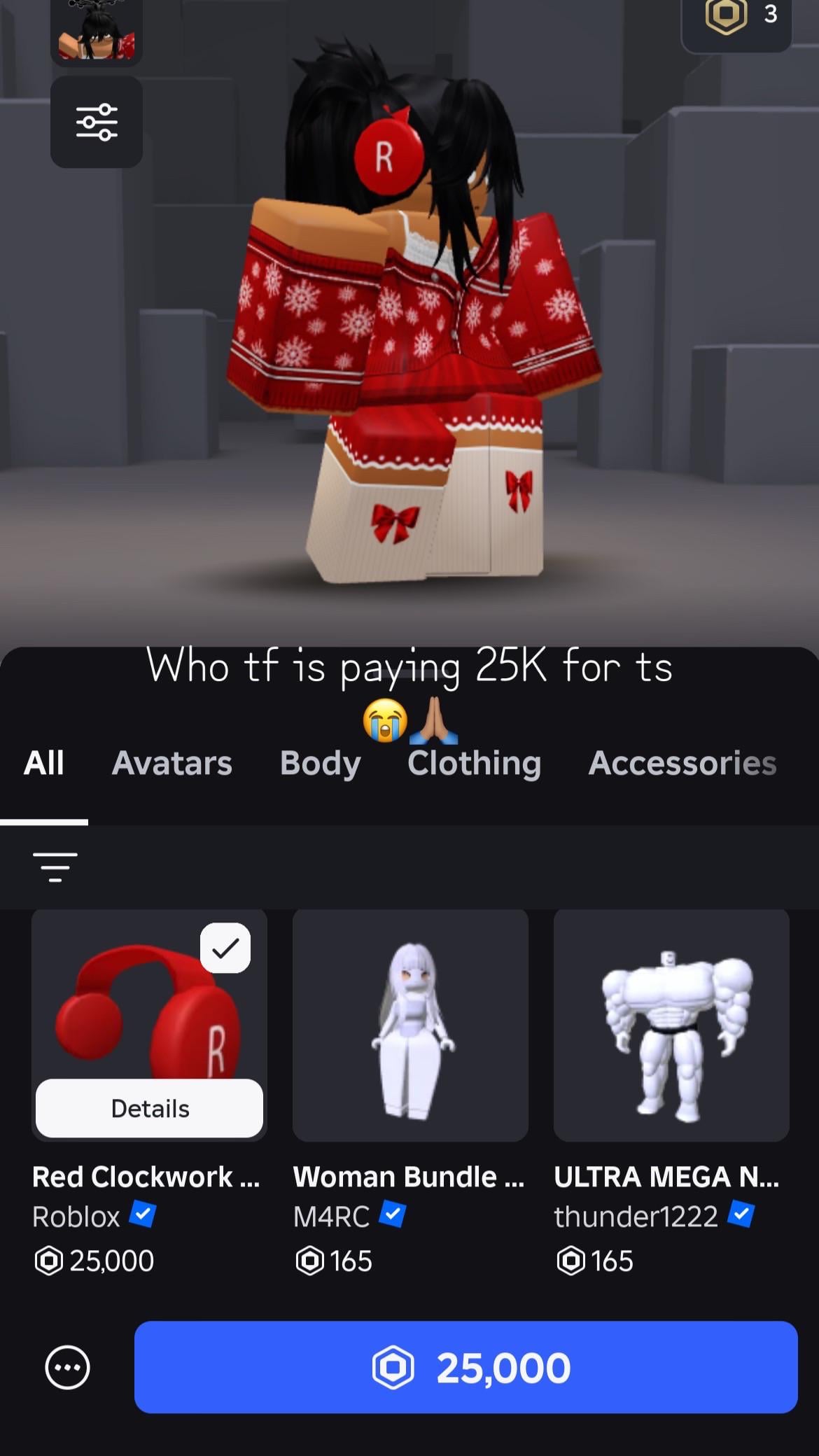Switch to the Accessories tab
The image size is (819, 1456).
(682, 763)
